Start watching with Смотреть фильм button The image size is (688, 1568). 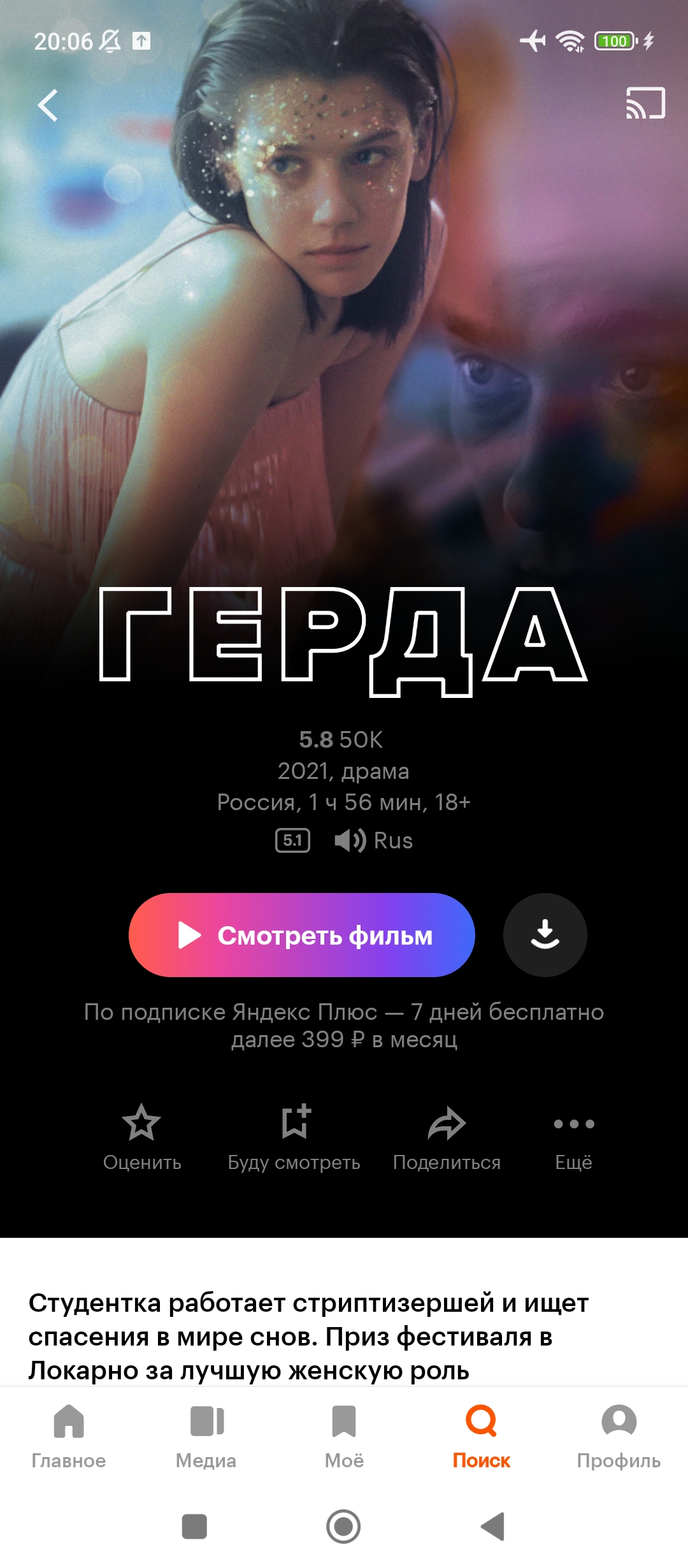tap(301, 935)
